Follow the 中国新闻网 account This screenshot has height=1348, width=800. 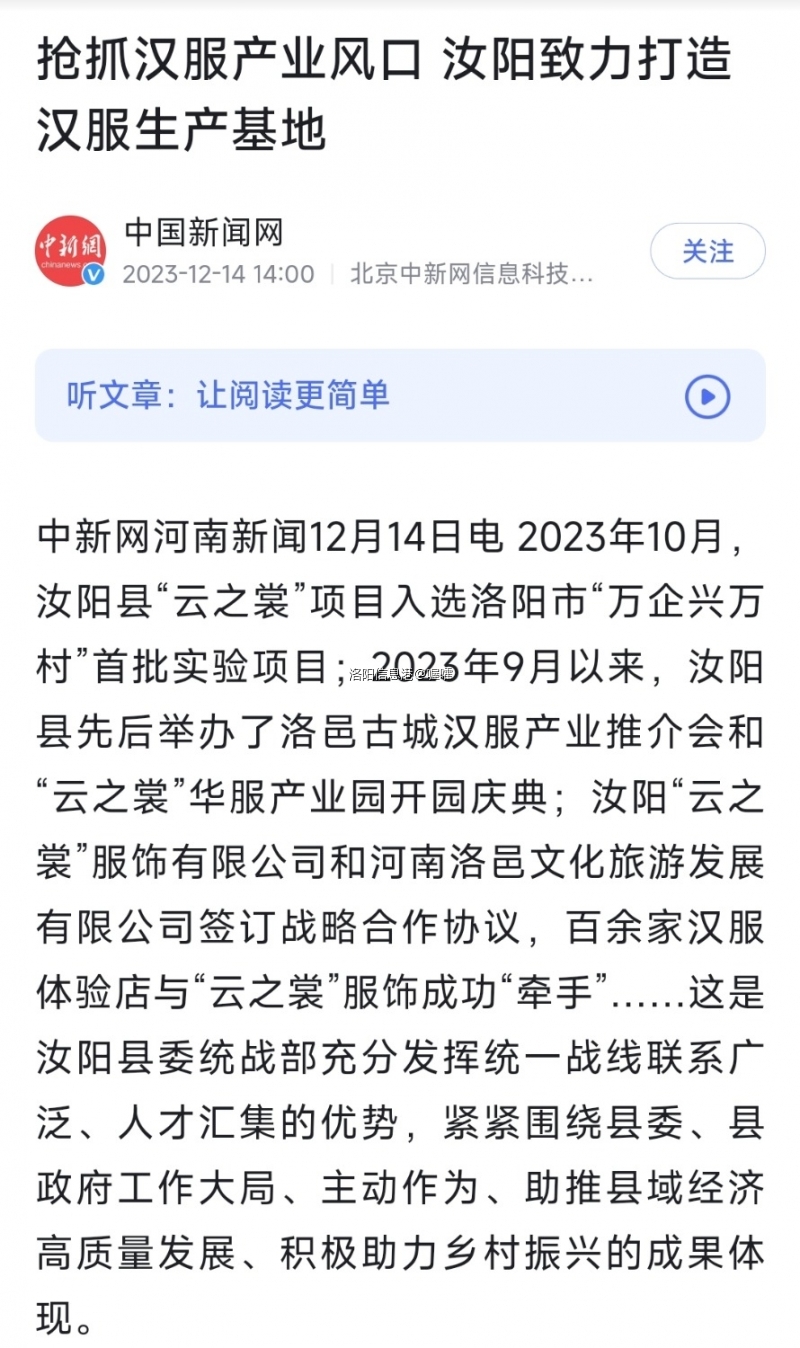707,251
